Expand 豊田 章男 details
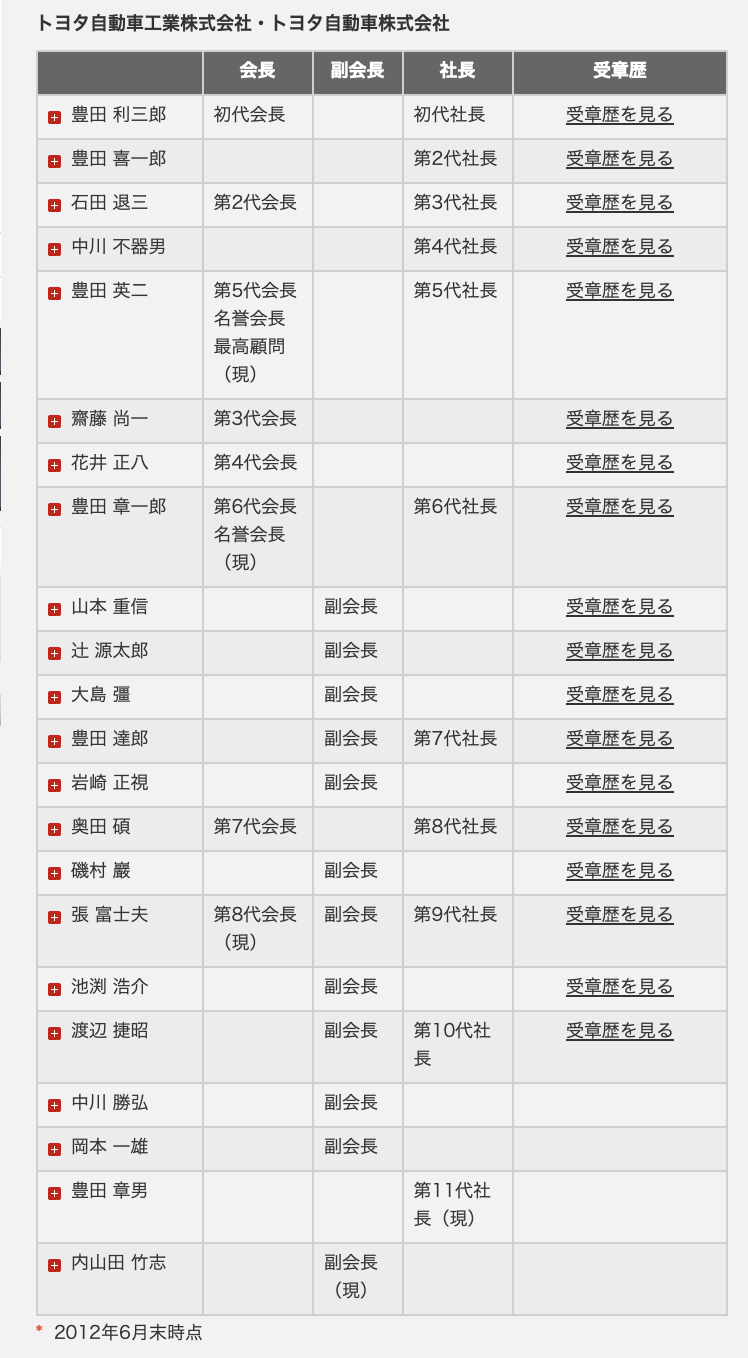The width and height of the screenshot is (748, 1358). pos(55,1193)
